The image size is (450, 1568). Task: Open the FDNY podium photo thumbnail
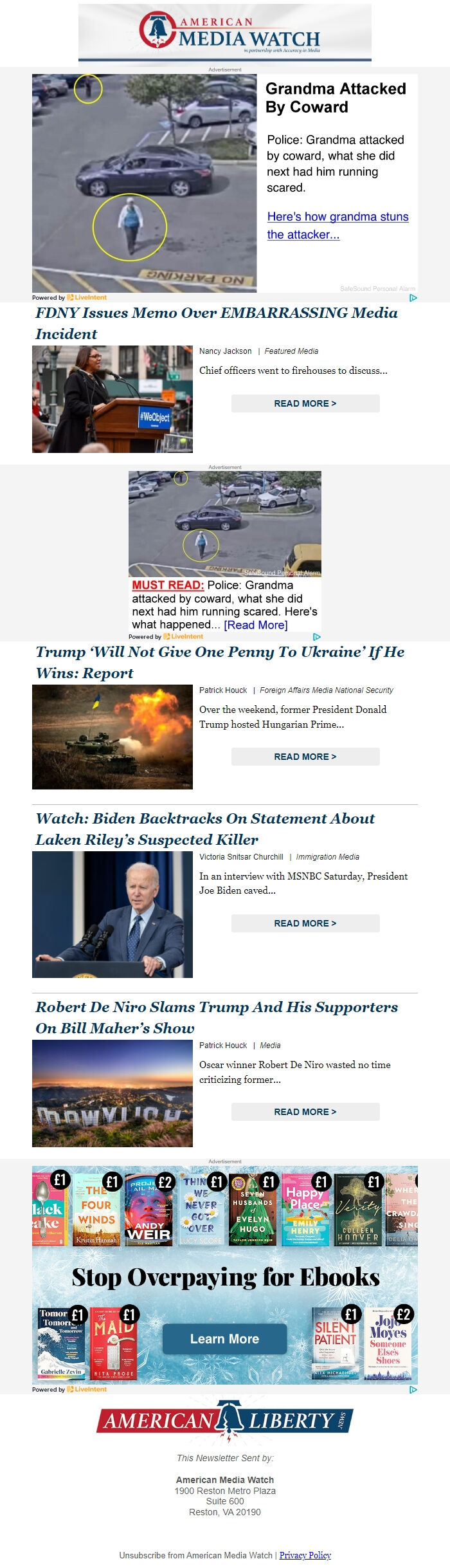[x=113, y=399]
